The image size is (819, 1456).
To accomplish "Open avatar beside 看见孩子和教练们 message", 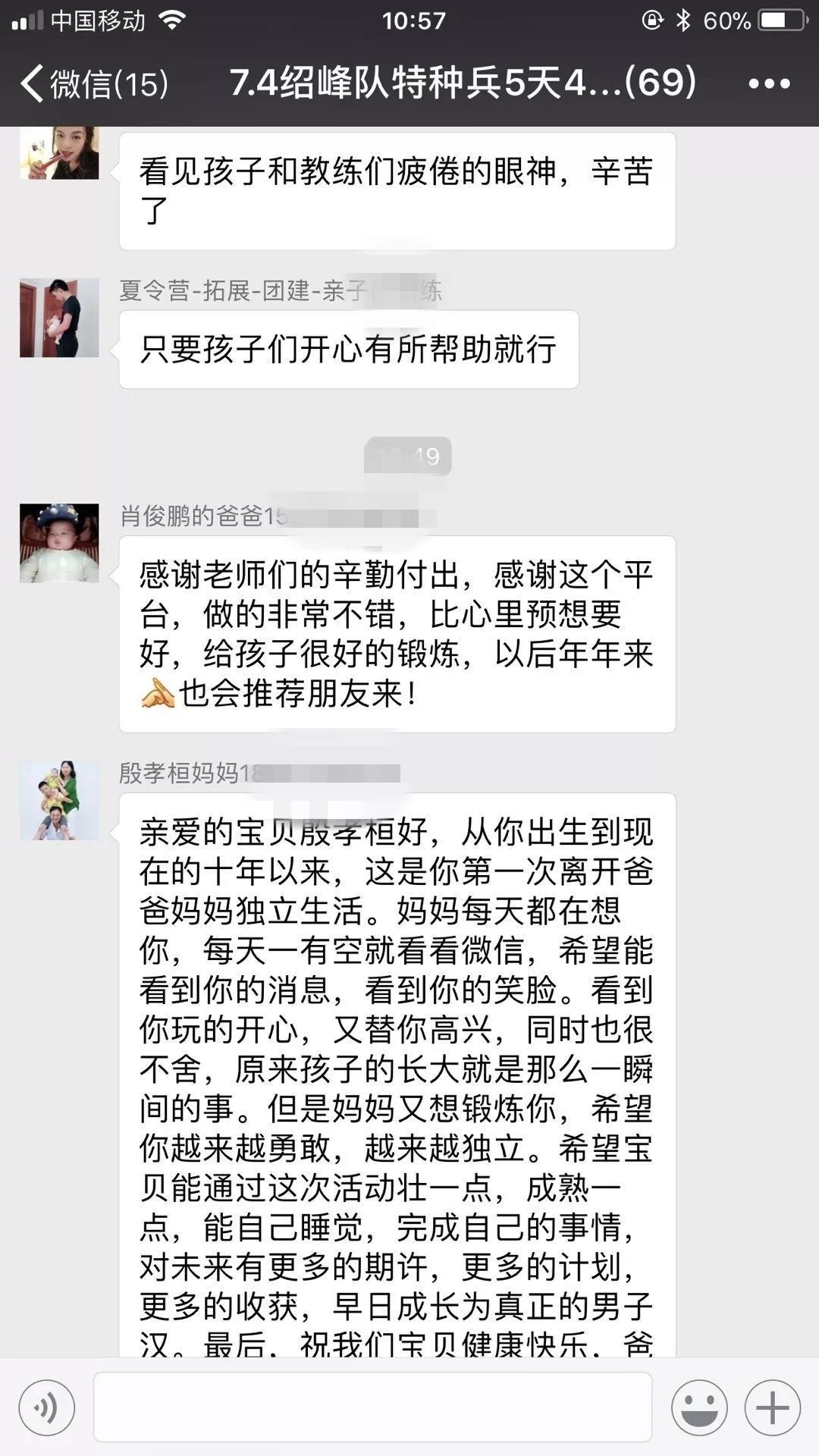I will pos(59,152).
